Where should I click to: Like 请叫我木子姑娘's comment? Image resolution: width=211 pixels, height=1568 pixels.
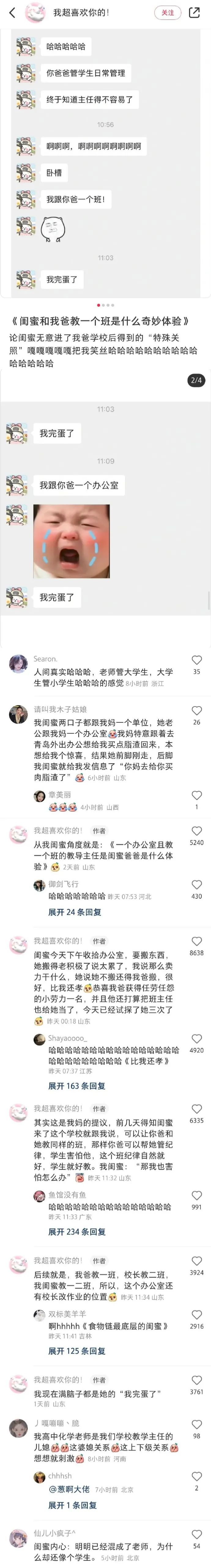(196, 711)
